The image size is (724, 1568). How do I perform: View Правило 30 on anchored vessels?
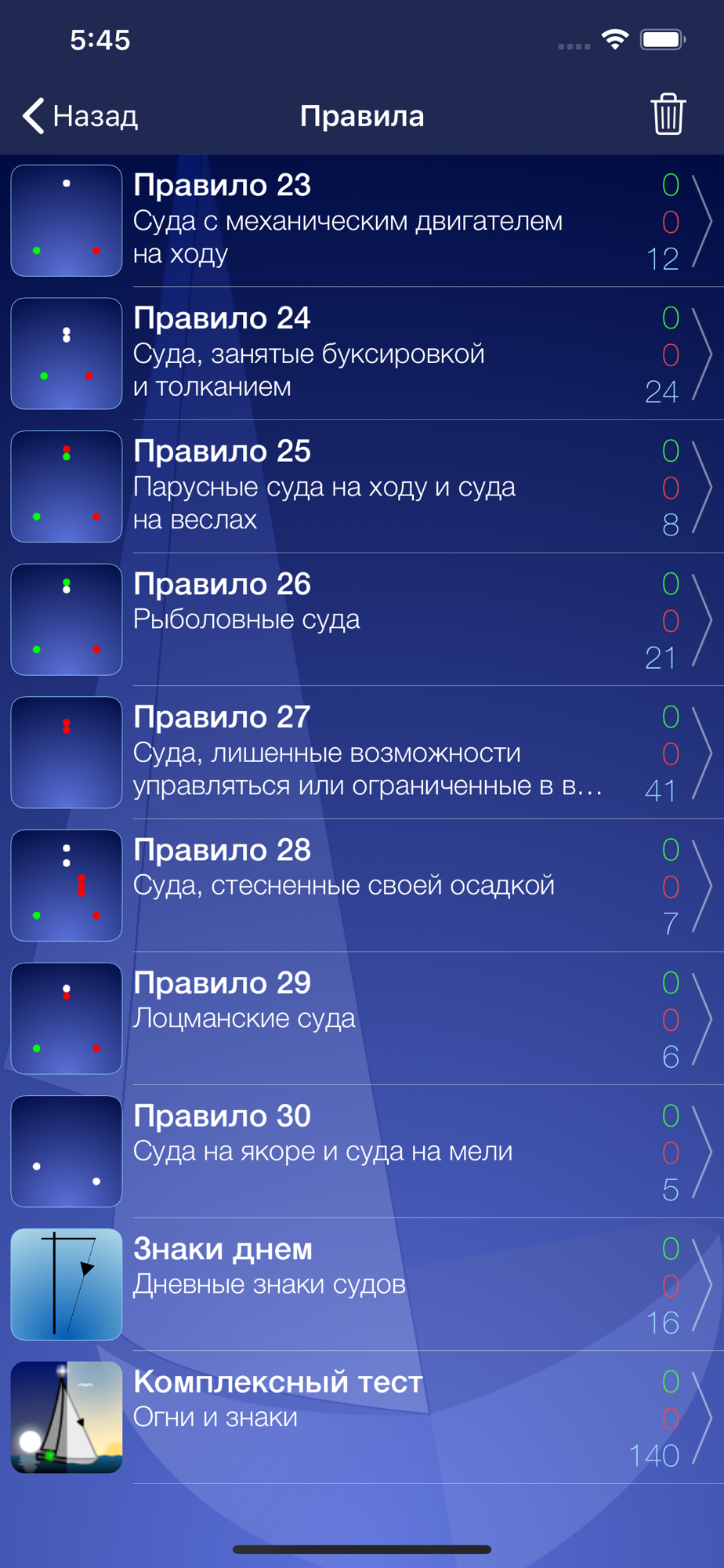(360, 1151)
